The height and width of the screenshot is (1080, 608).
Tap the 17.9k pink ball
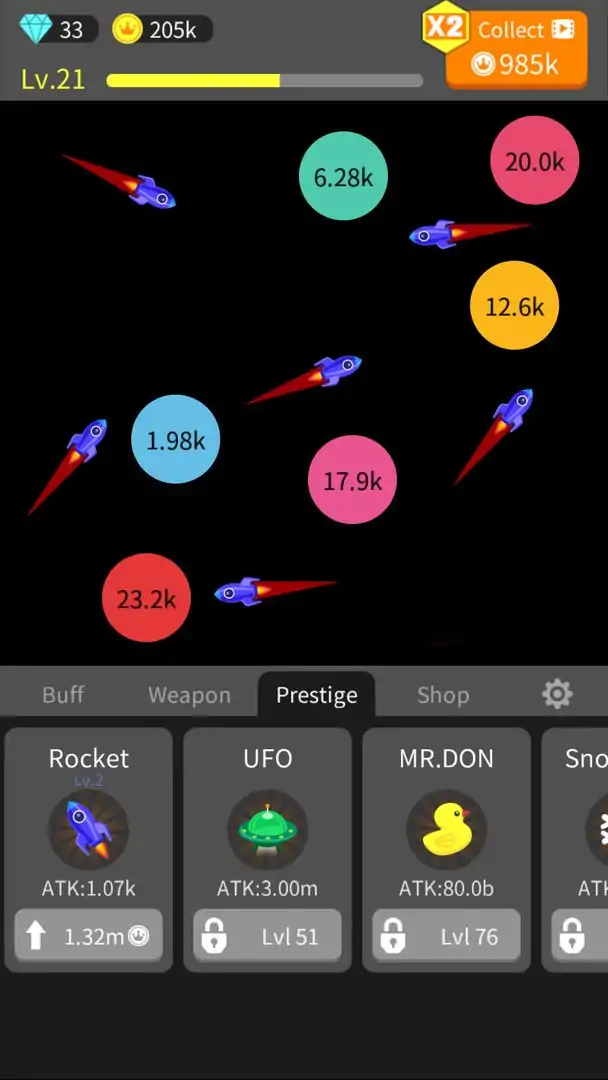(x=352, y=480)
